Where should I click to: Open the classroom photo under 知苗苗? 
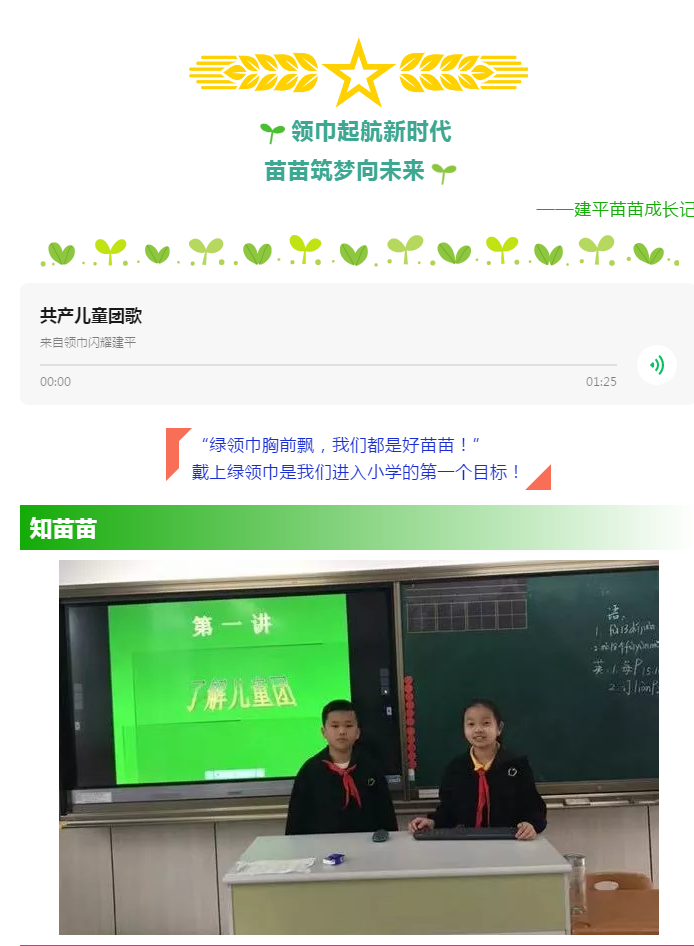[358, 746]
